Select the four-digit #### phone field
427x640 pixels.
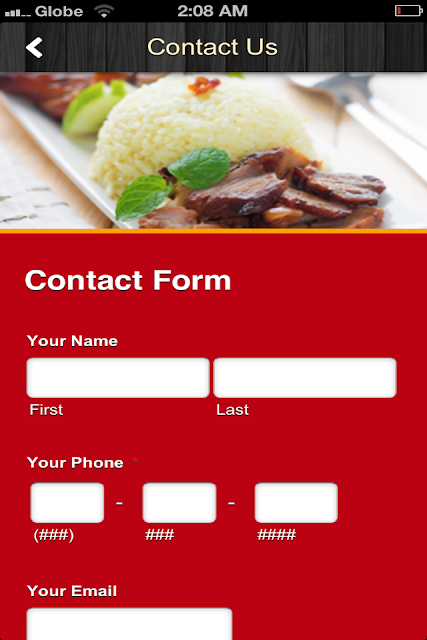point(296,502)
